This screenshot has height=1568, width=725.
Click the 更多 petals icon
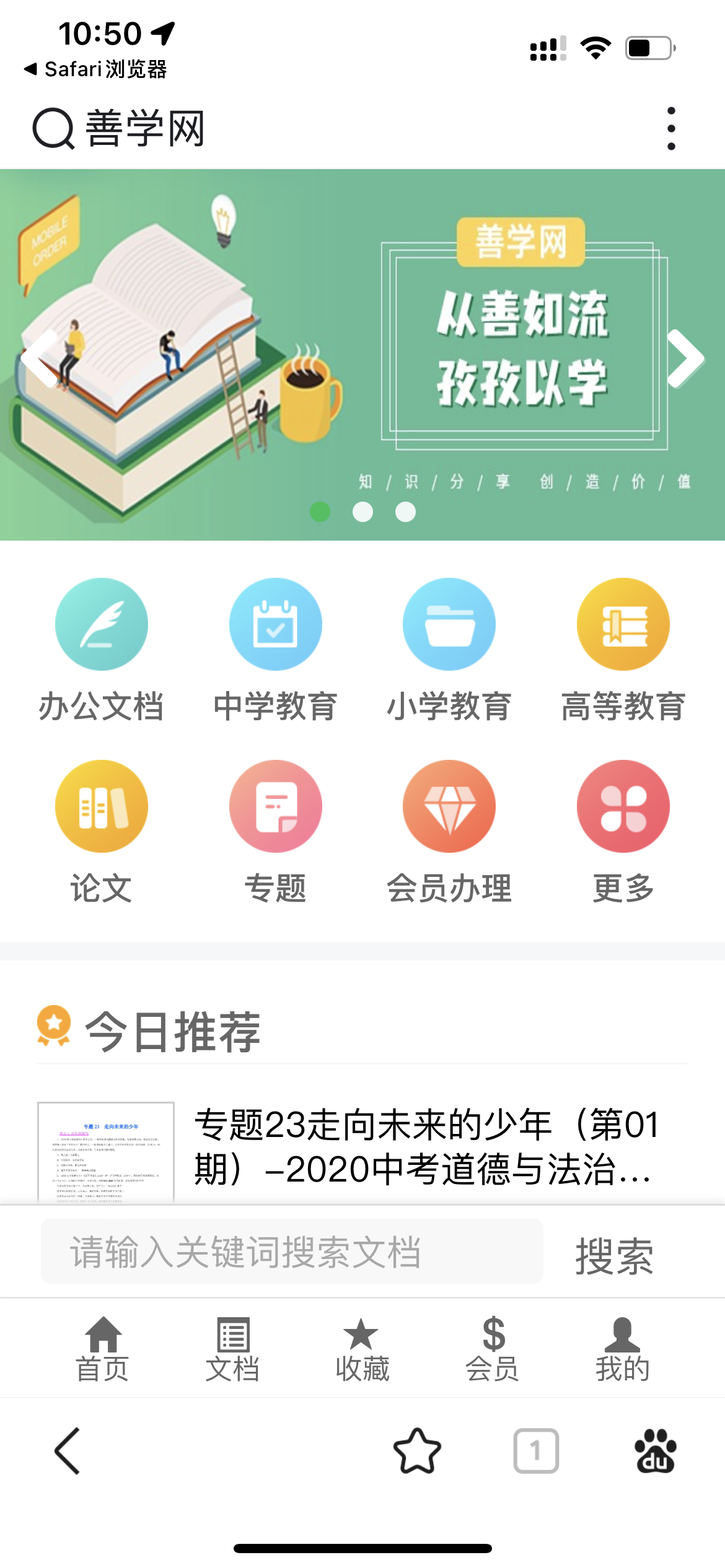[623, 806]
